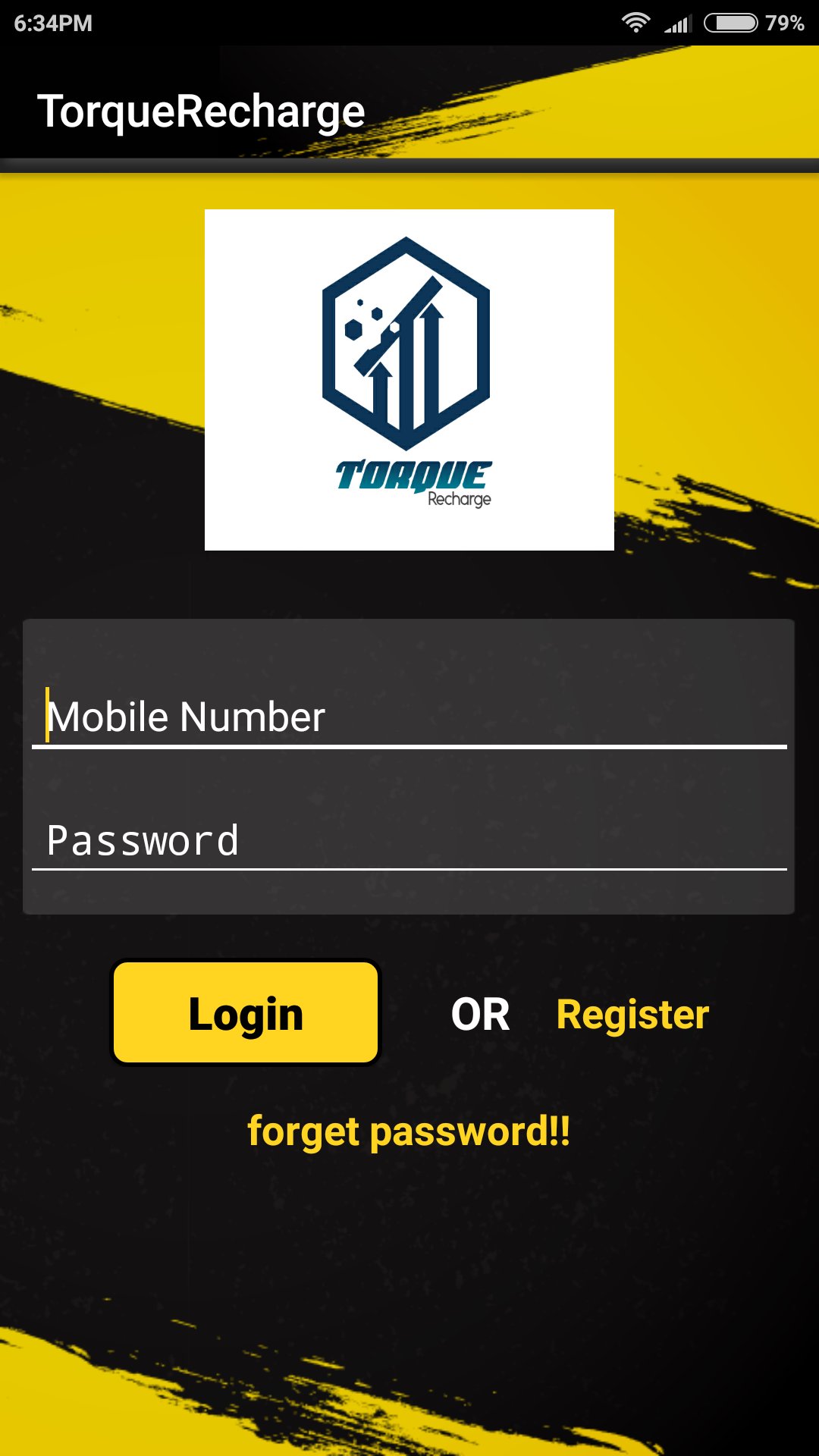Tap the 6:34PM clock in status bar
This screenshot has width=819, height=1456.
53,24
